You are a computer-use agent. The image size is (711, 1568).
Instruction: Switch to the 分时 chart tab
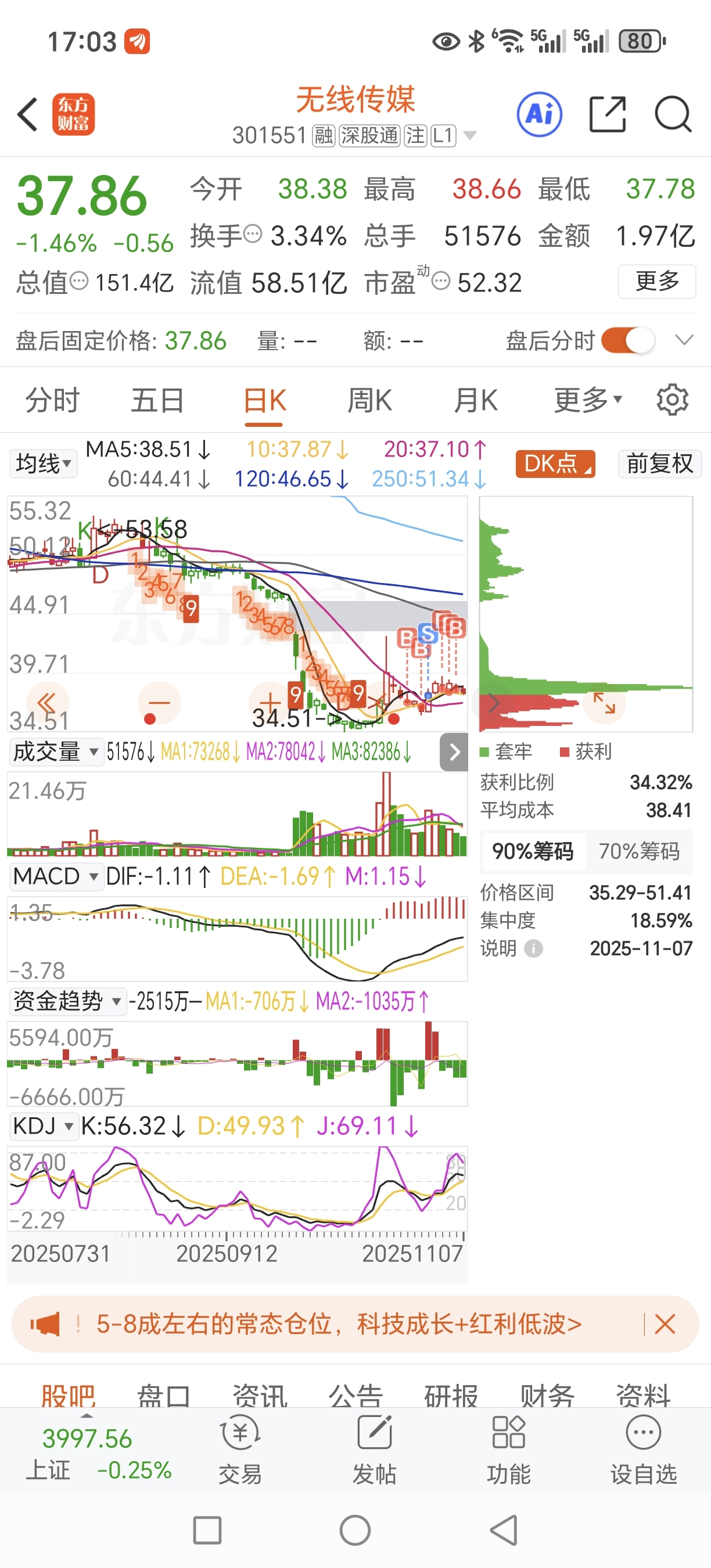point(52,401)
